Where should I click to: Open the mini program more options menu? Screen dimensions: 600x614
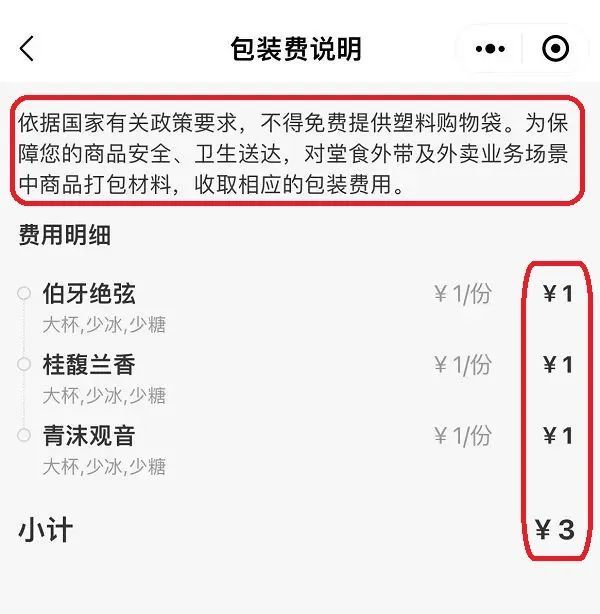coord(490,48)
